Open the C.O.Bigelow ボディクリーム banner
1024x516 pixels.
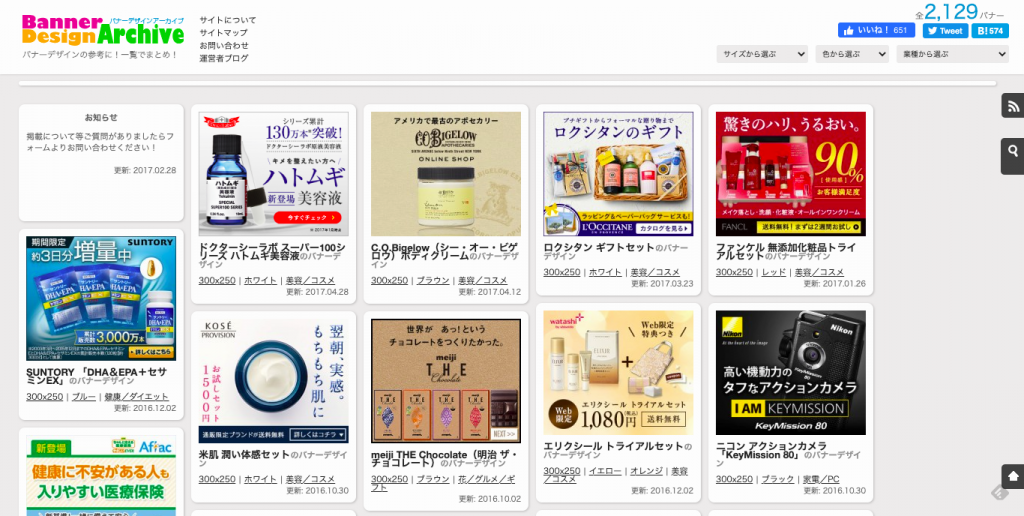click(x=445, y=173)
